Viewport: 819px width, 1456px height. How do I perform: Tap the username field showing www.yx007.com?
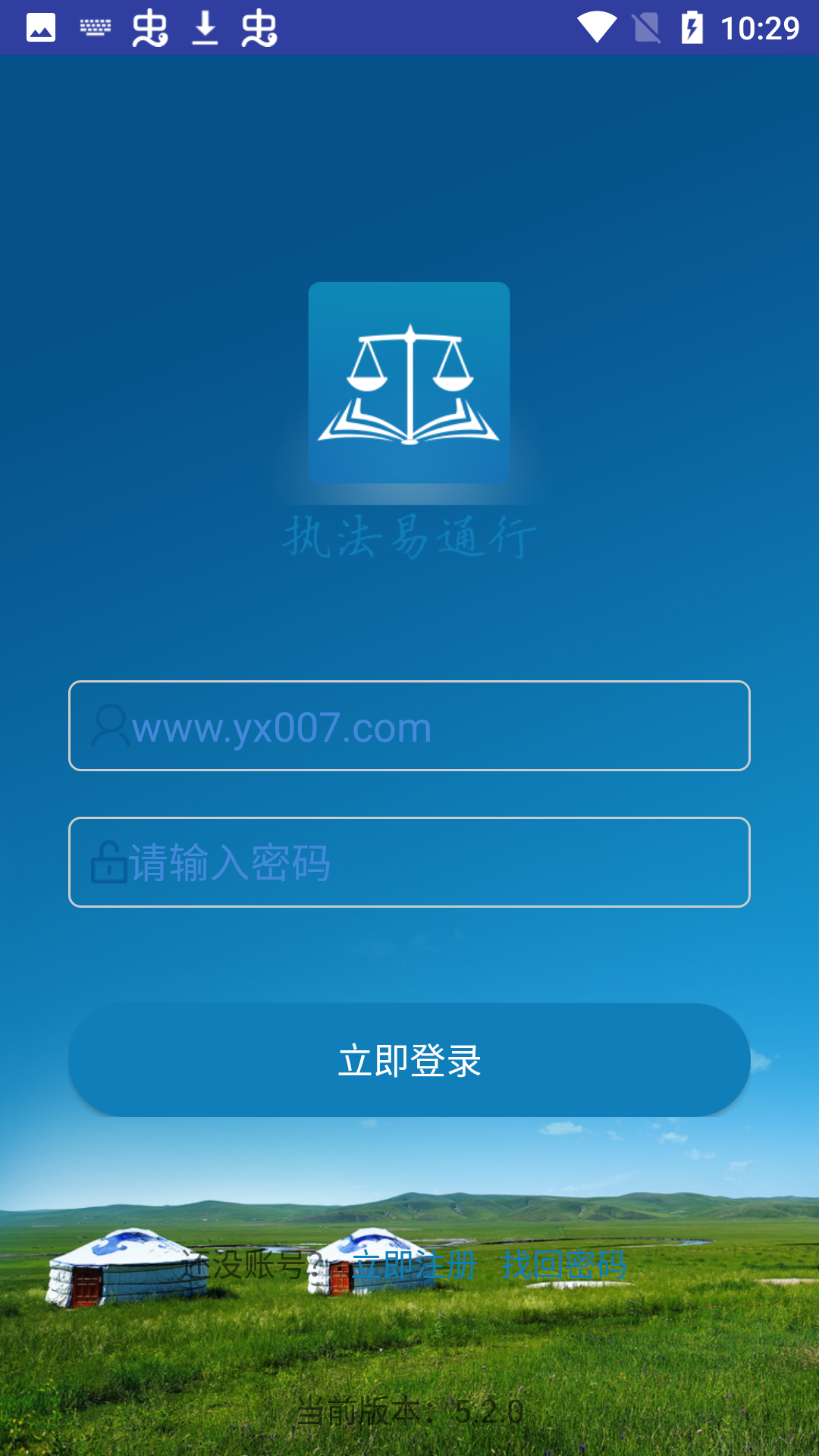point(409,726)
